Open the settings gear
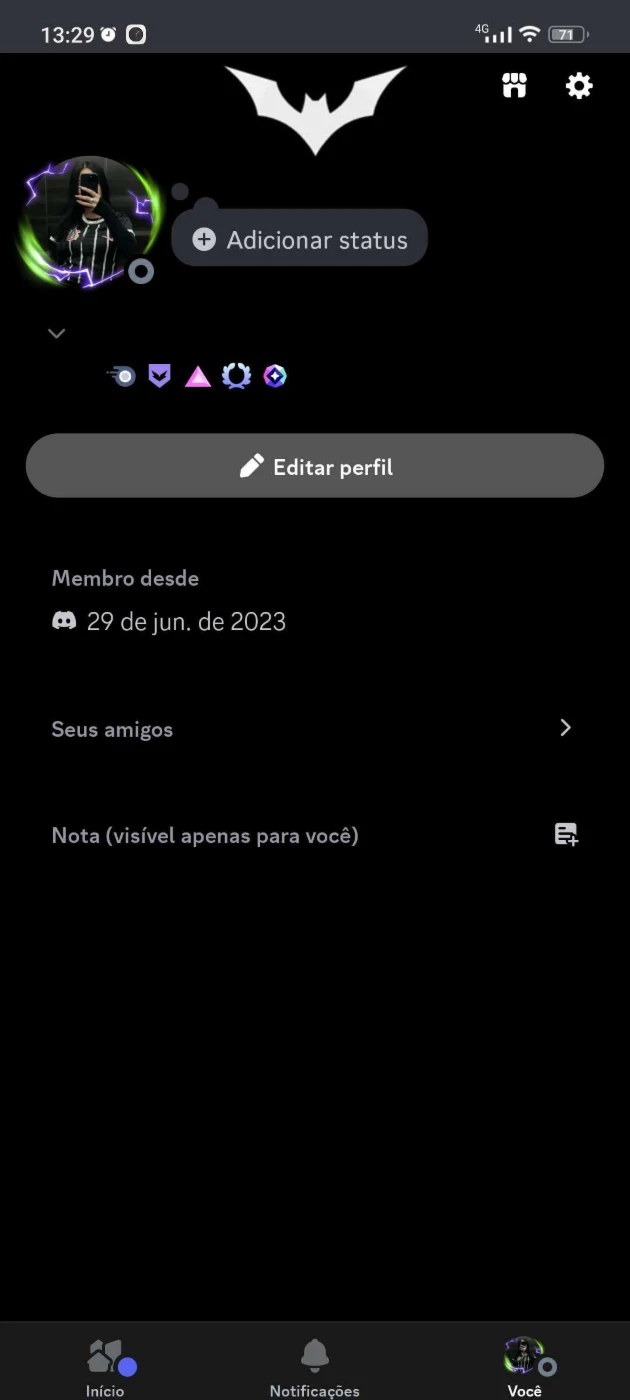The width and height of the screenshot is (630, 1400). 579,86
